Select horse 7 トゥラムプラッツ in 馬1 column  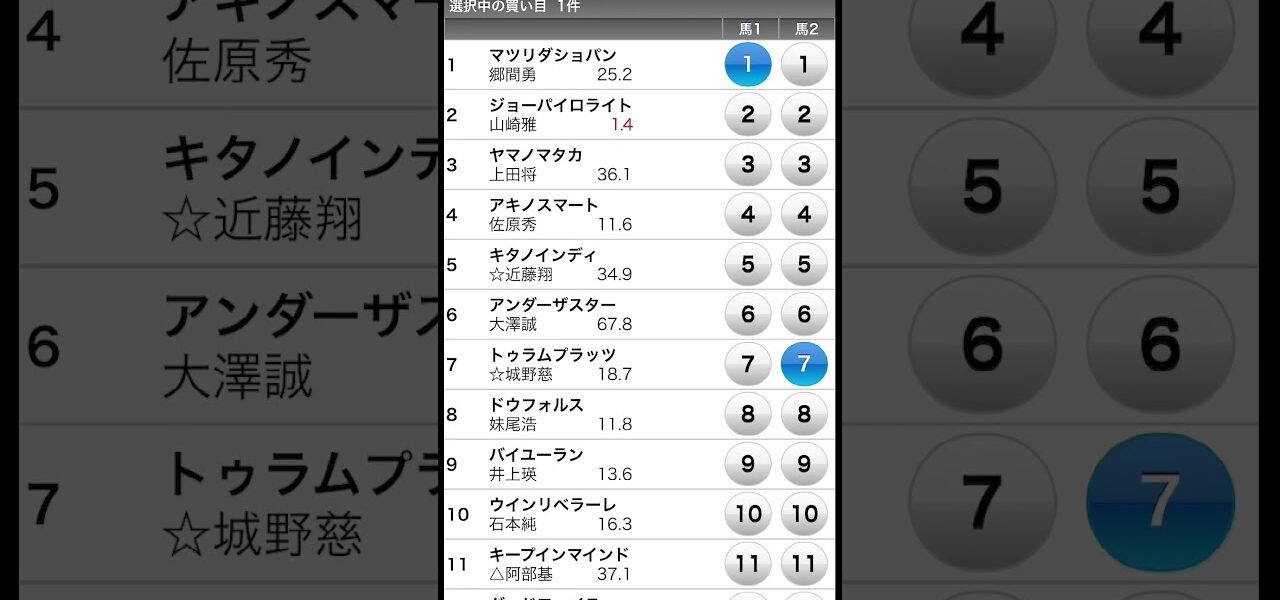748,365
